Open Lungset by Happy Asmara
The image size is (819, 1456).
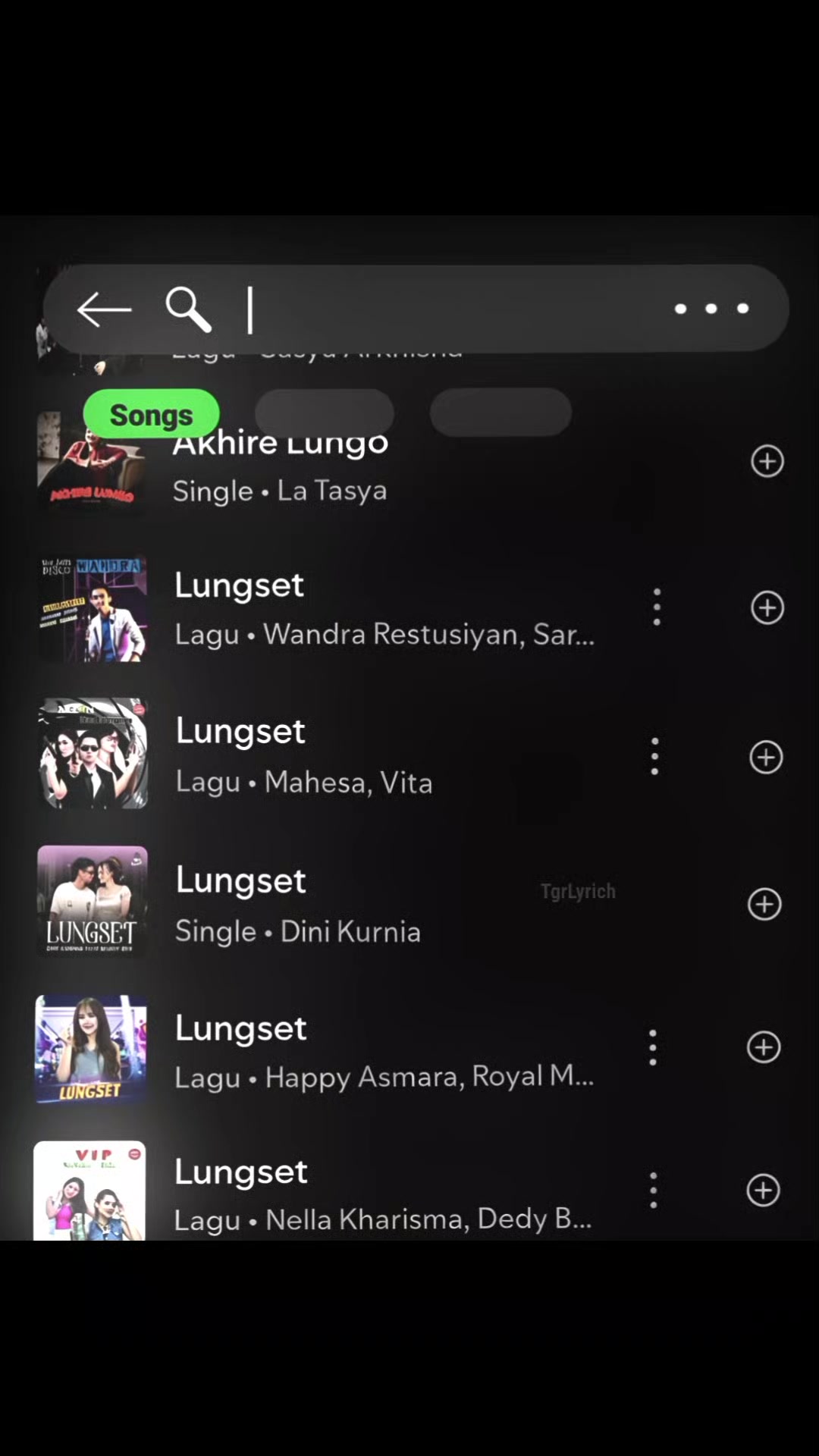[x=341, y=1050]
